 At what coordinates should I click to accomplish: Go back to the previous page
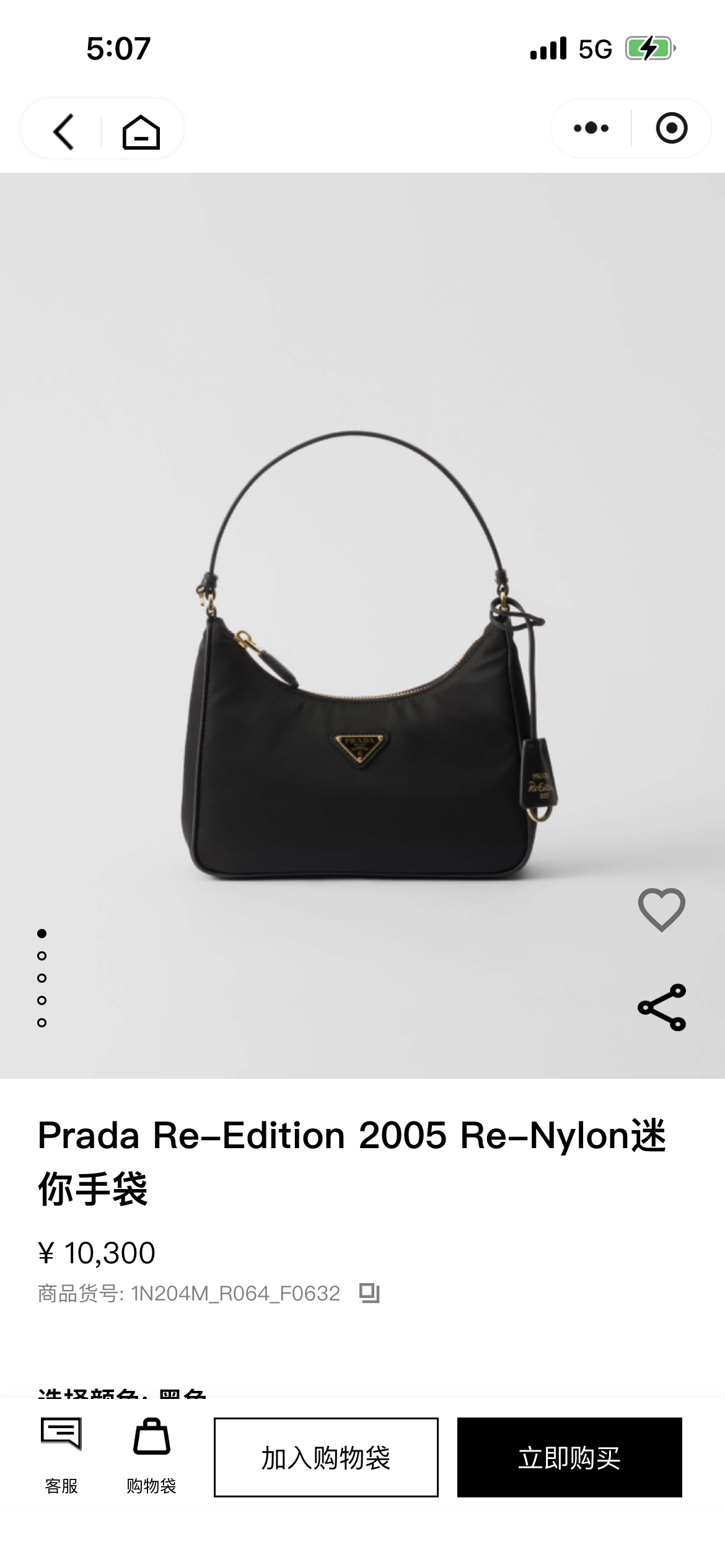[x=64, y=131]
